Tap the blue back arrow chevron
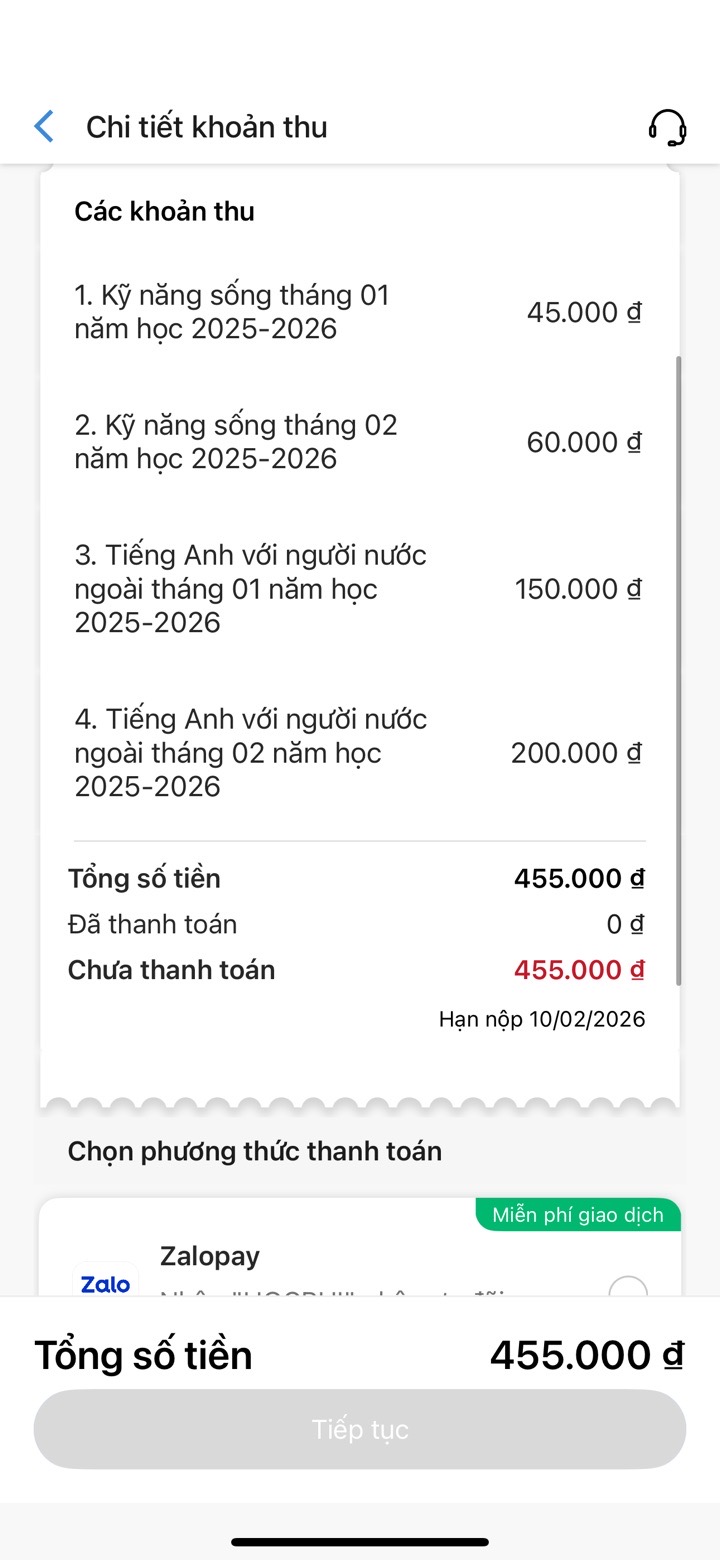 42,126
